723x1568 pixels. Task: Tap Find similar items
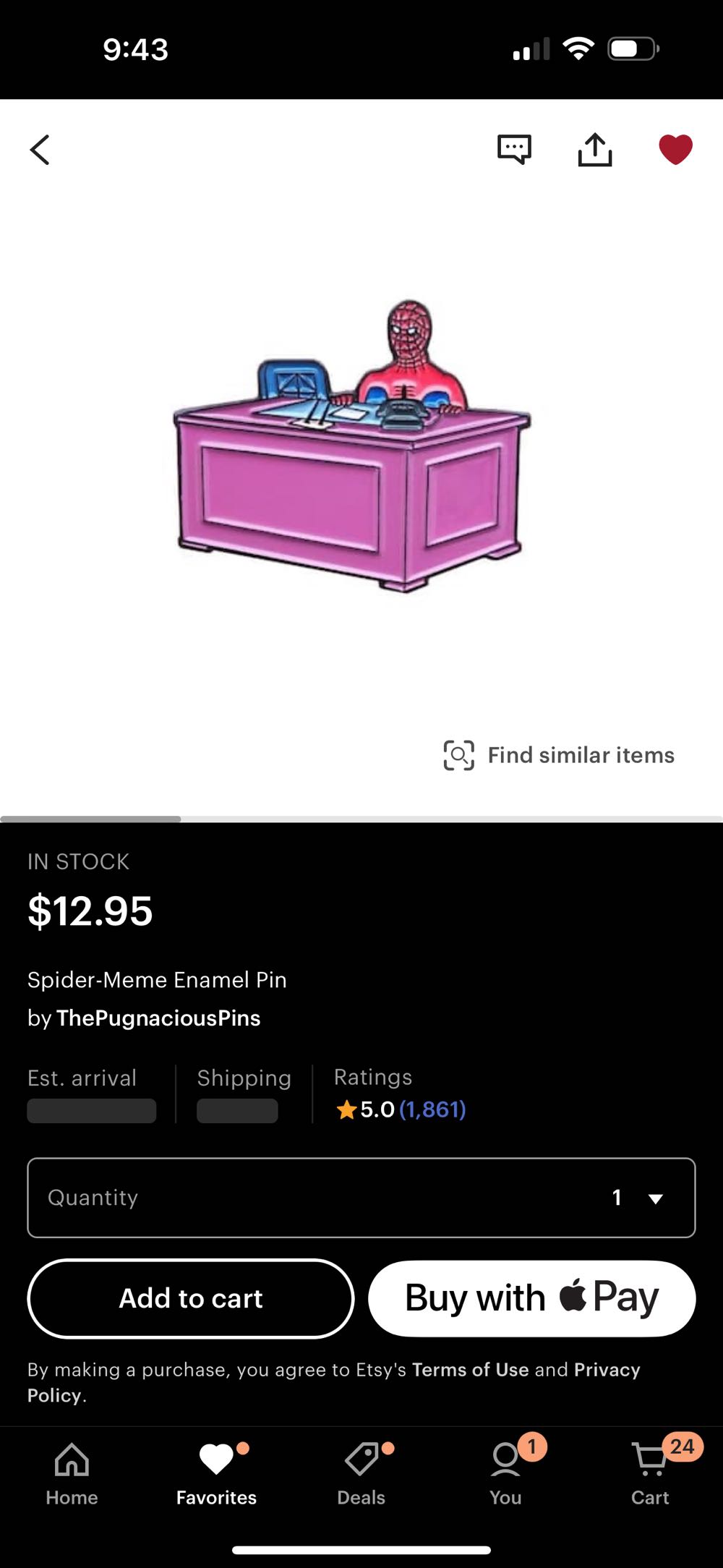point(559,755)
